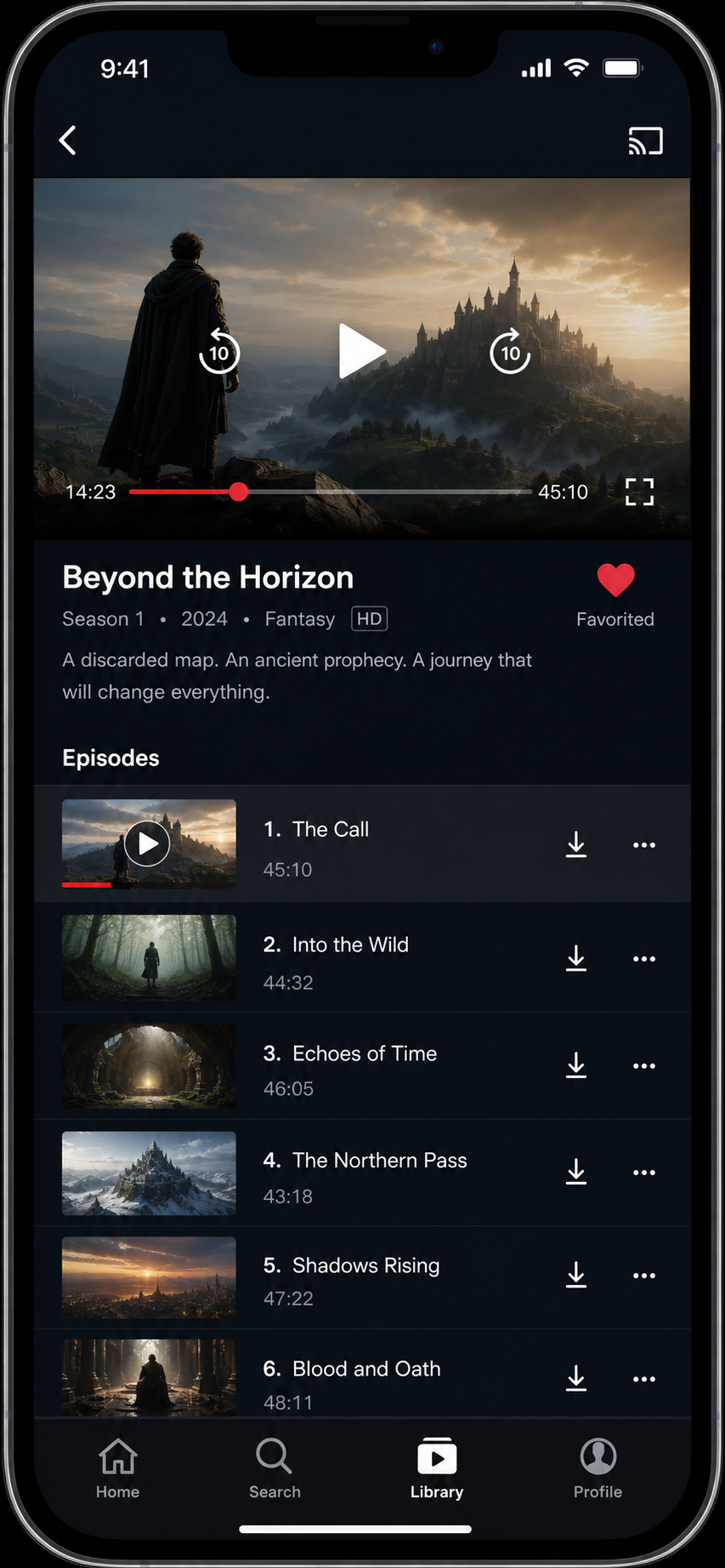This screenshot has width=725, height=1568.
Task: Open more options for The Northern Pass
Action: tap(644, 1173)
